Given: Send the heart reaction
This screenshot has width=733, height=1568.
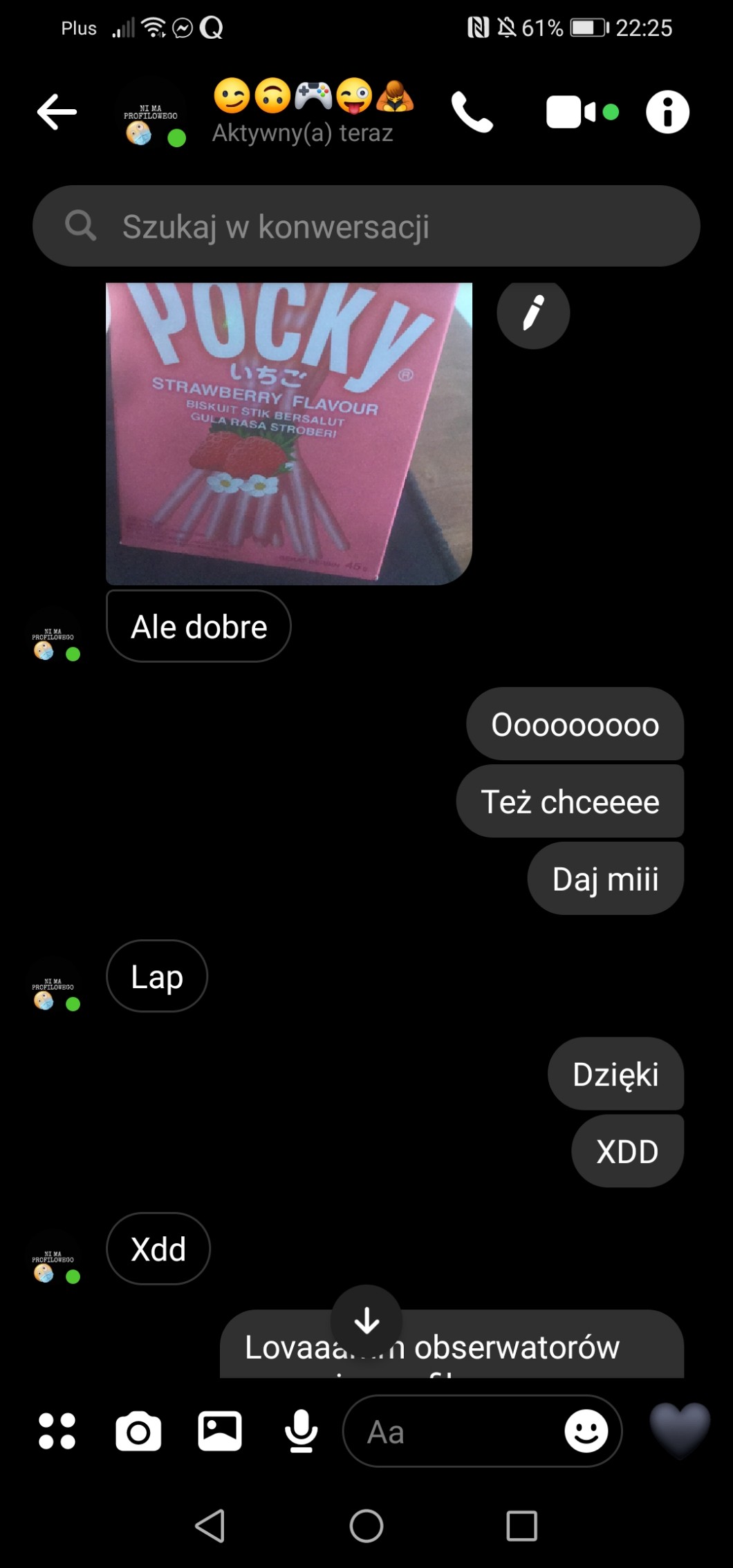Looking at the screenshot, I should click(679, 1428).
